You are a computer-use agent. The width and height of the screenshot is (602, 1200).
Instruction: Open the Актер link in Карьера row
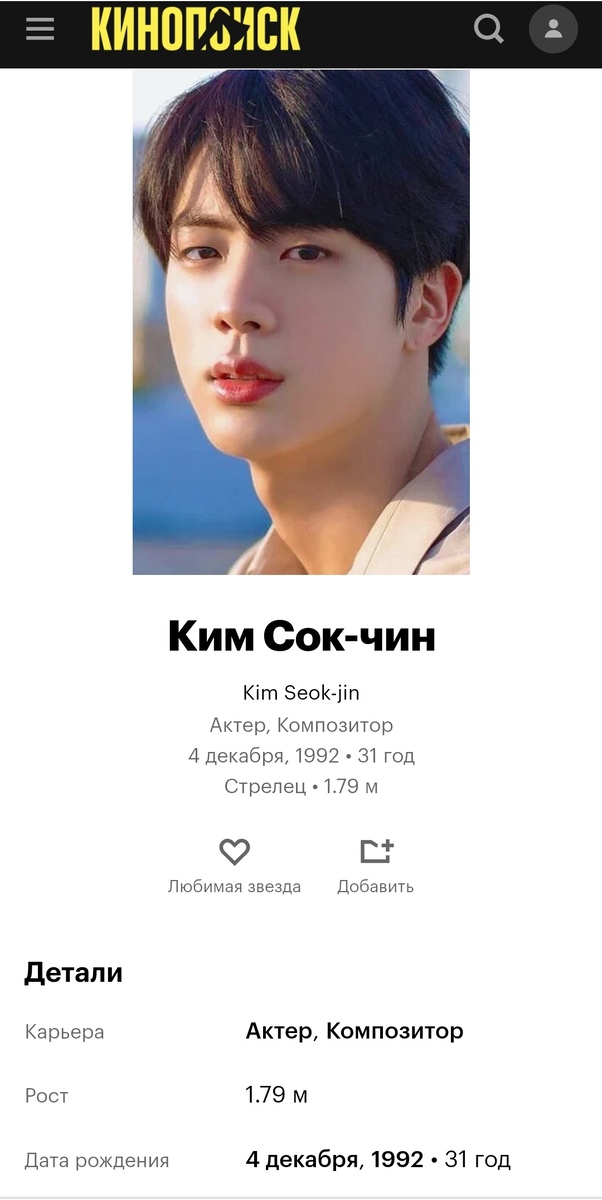(279, 1031)
